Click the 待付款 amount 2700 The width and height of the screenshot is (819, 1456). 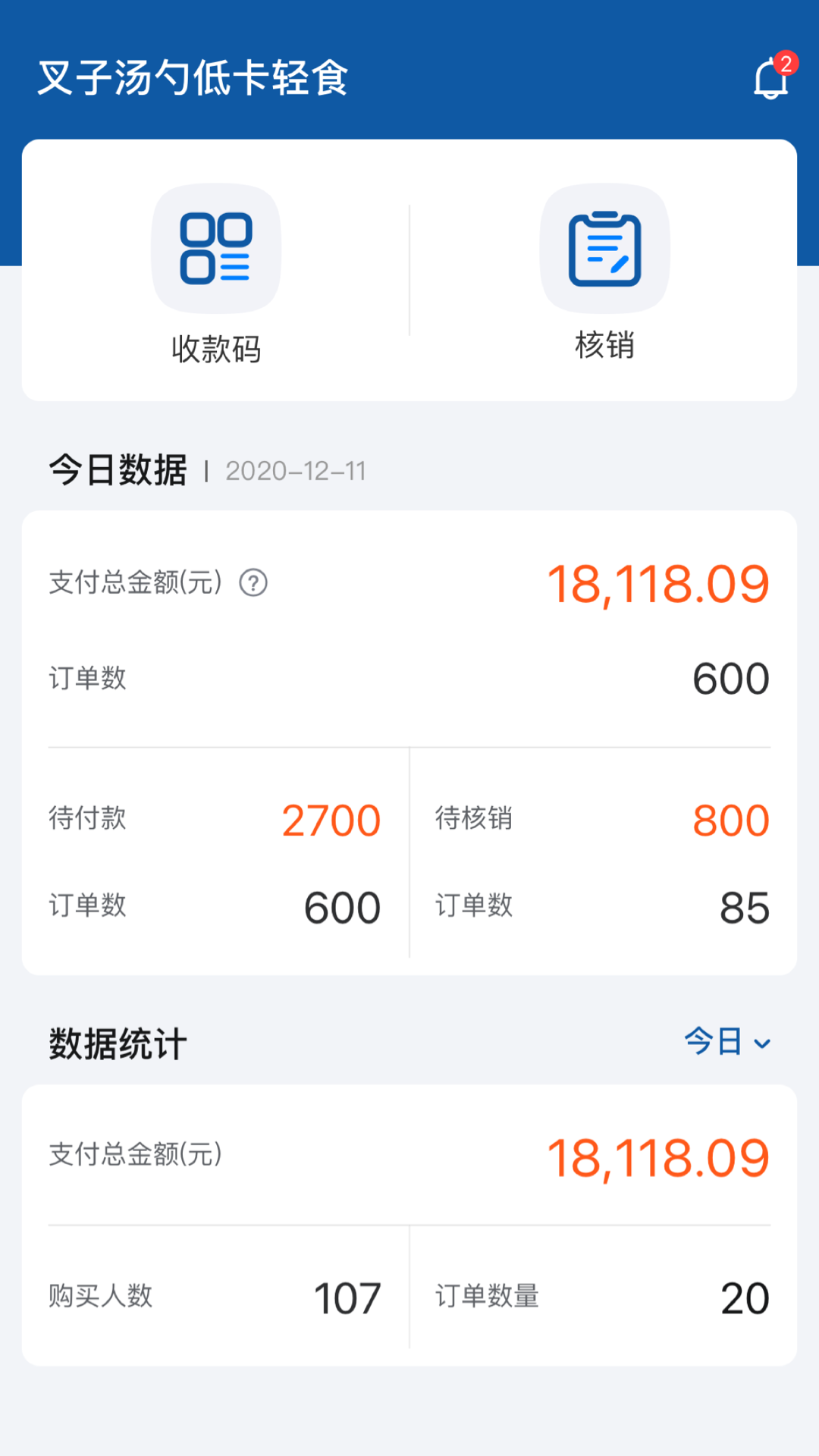pyautogui.click(x=331, y=819)
